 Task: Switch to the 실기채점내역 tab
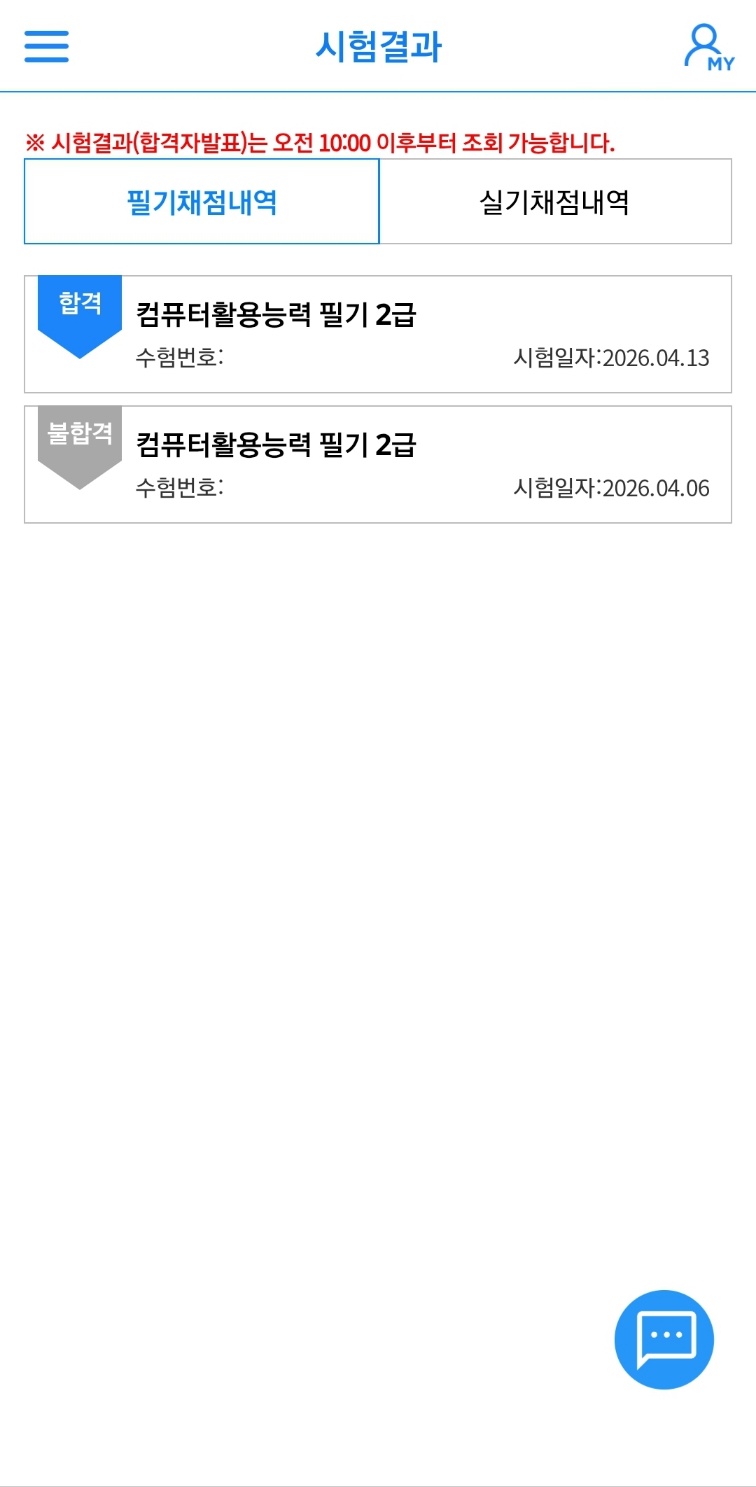pyautogui.click(x=555, y=202)
